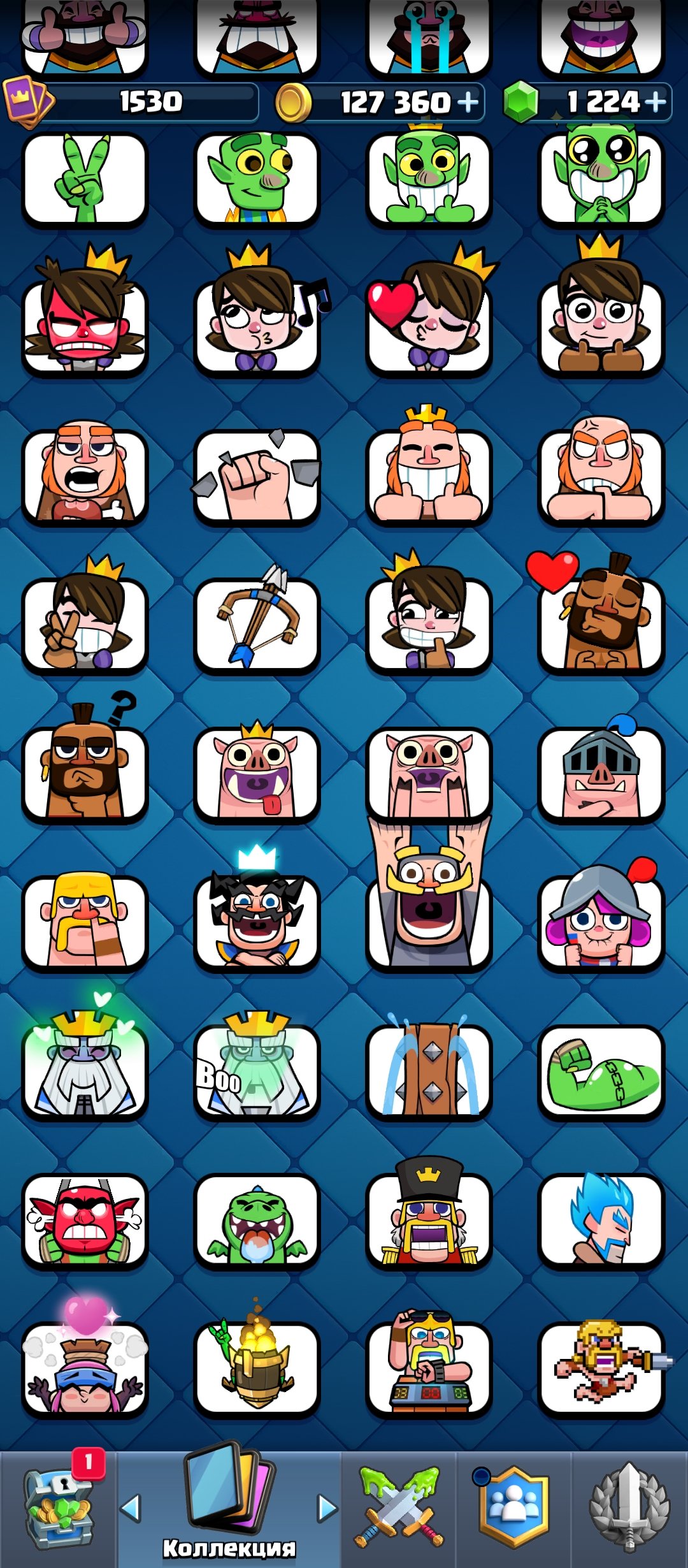Image resolution: width=688 pixels, height=1568 pixels.
Task: Select the crossbow X-Bow emote
Action: (257, 621)
